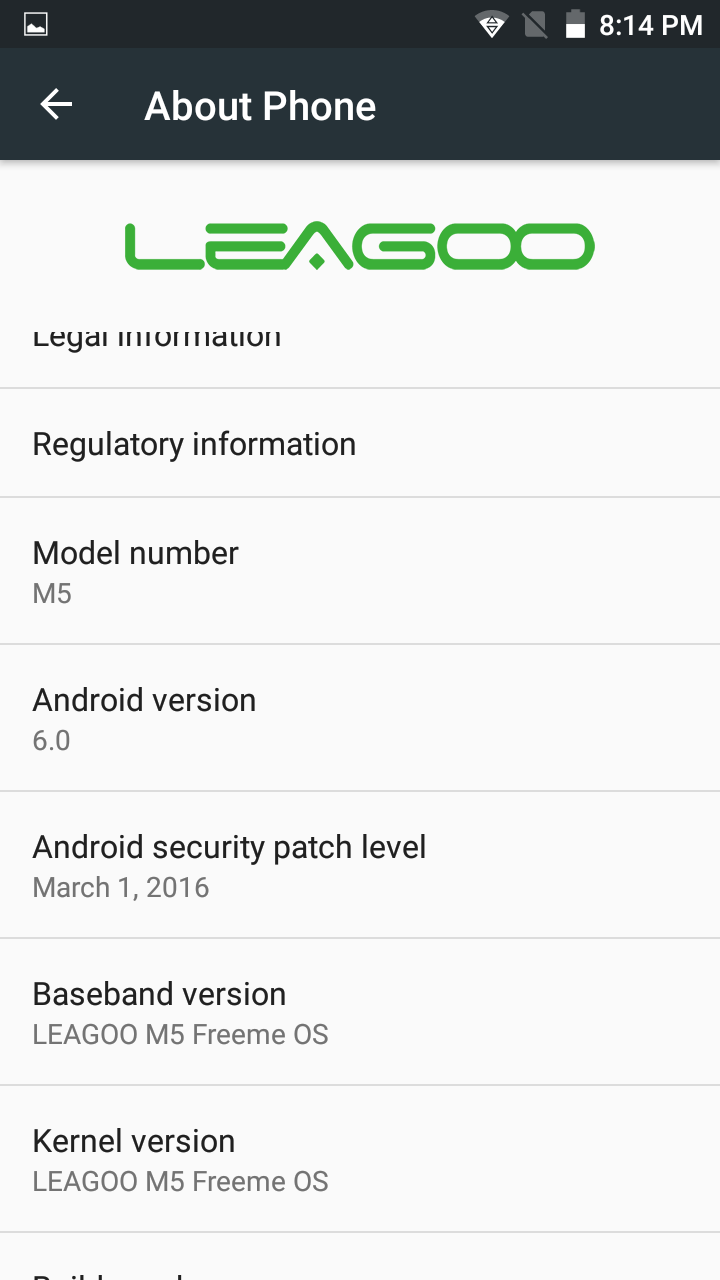This screenshot has height=1280, width=720.
Task: Go back from About Phone
Action: pyautogui.click(x=56, y=105)
